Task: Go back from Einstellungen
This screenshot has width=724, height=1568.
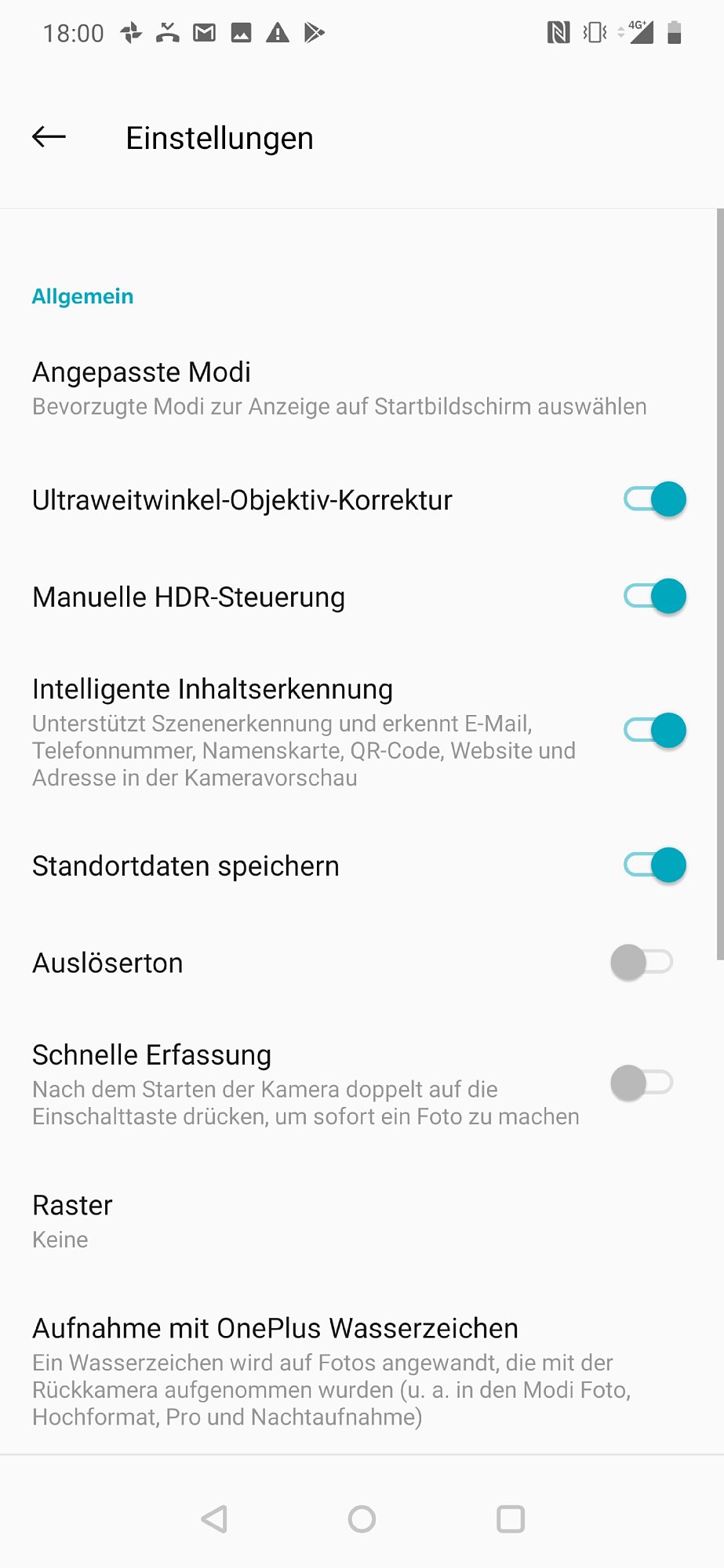Action: [x=49, y=137]
